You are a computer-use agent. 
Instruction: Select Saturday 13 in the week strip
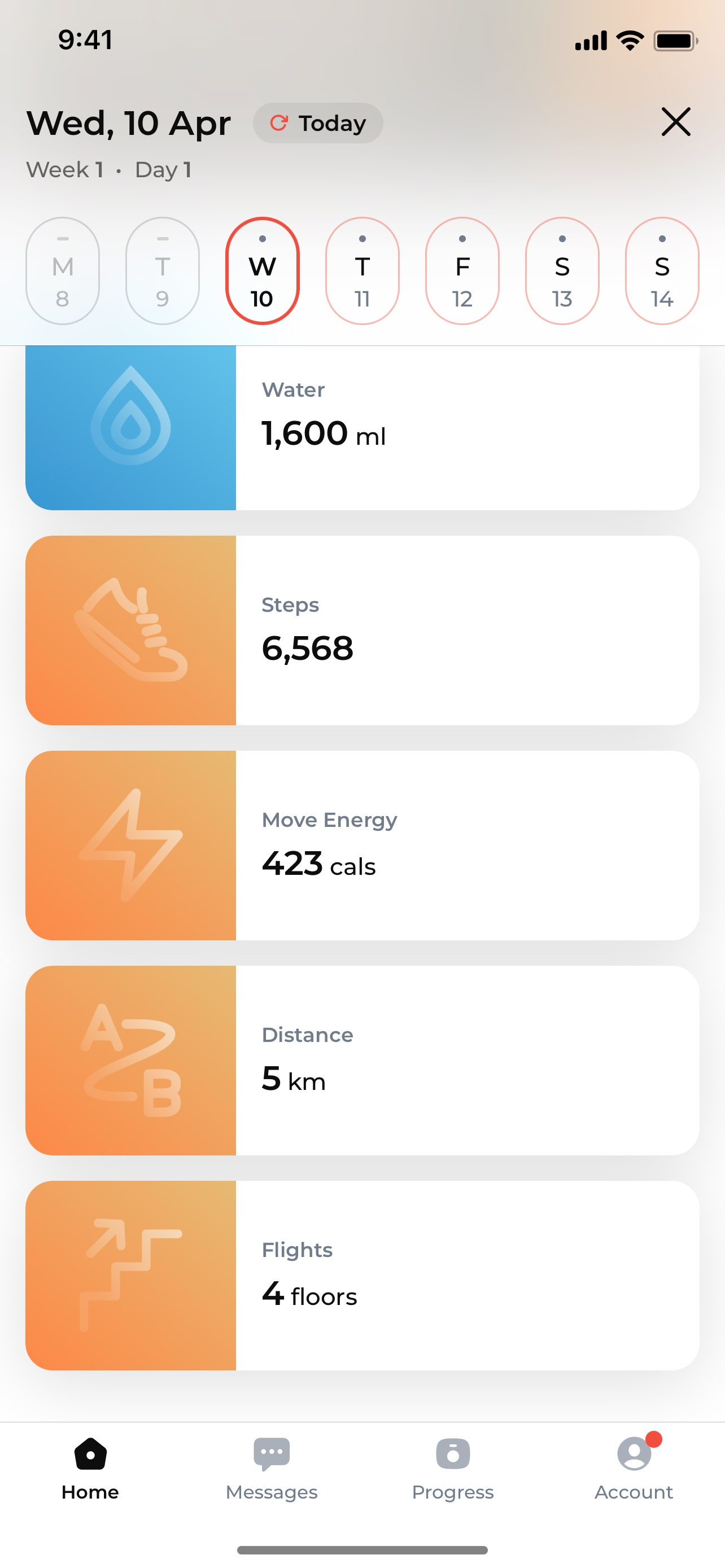coord(562,271)
